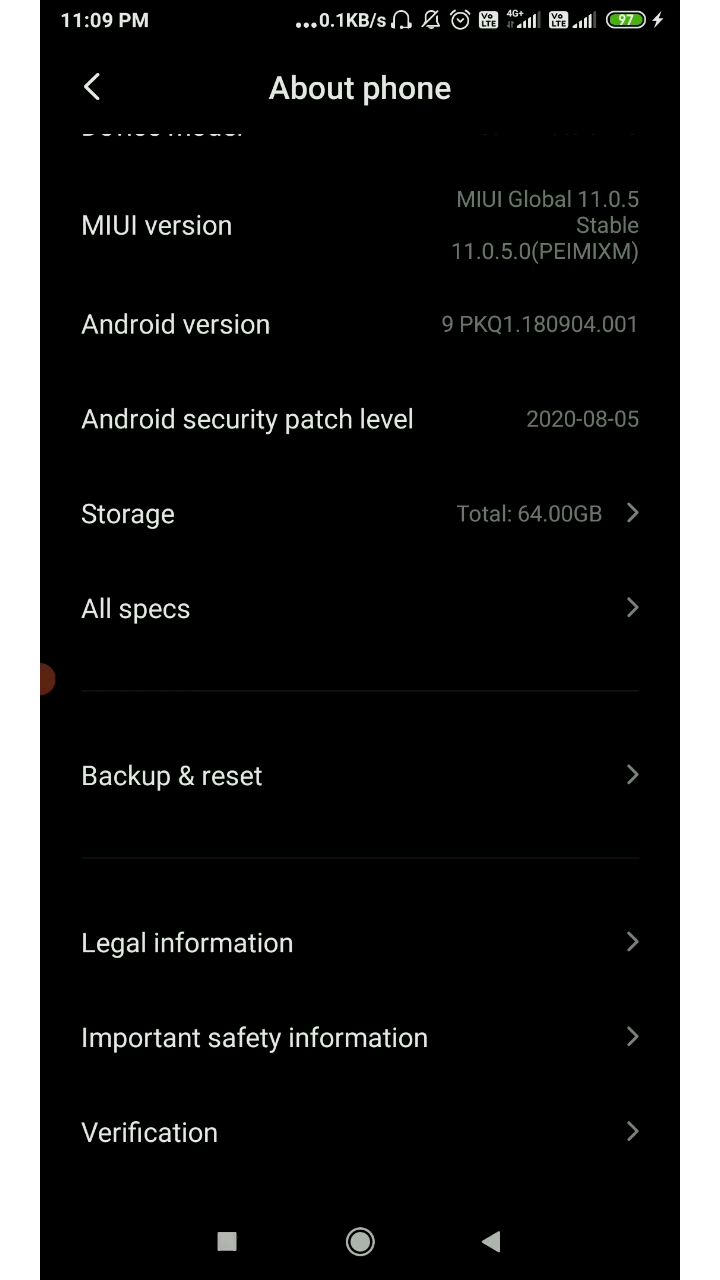Open Legal information

tap(360, 943)
